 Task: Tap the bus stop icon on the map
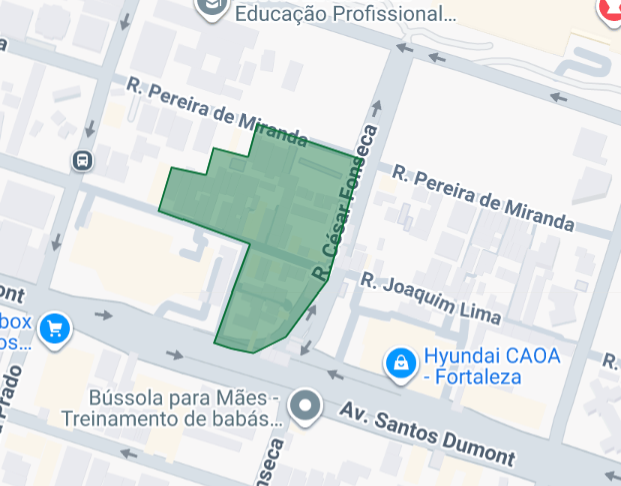tap(82, 160)
